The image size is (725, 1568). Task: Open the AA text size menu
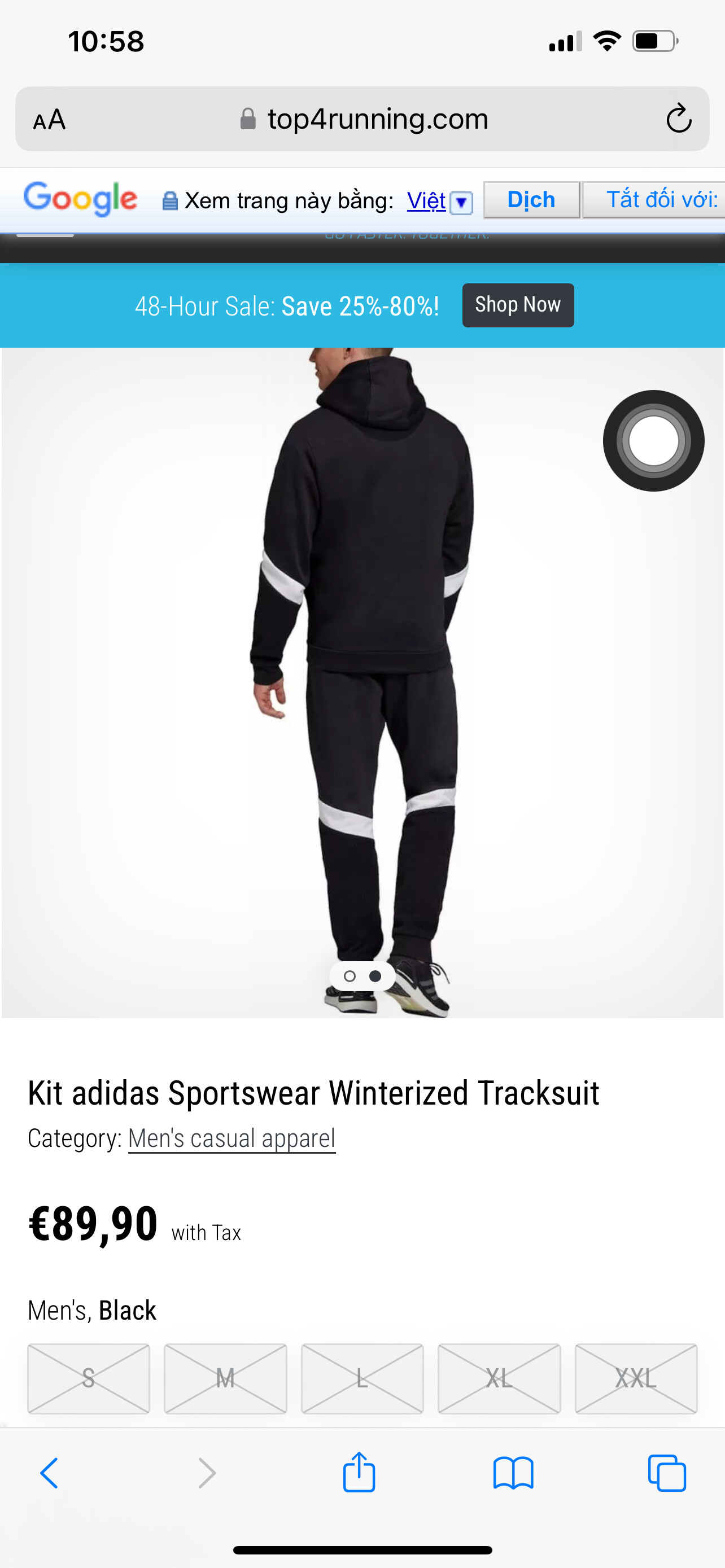tap(49, 119)
